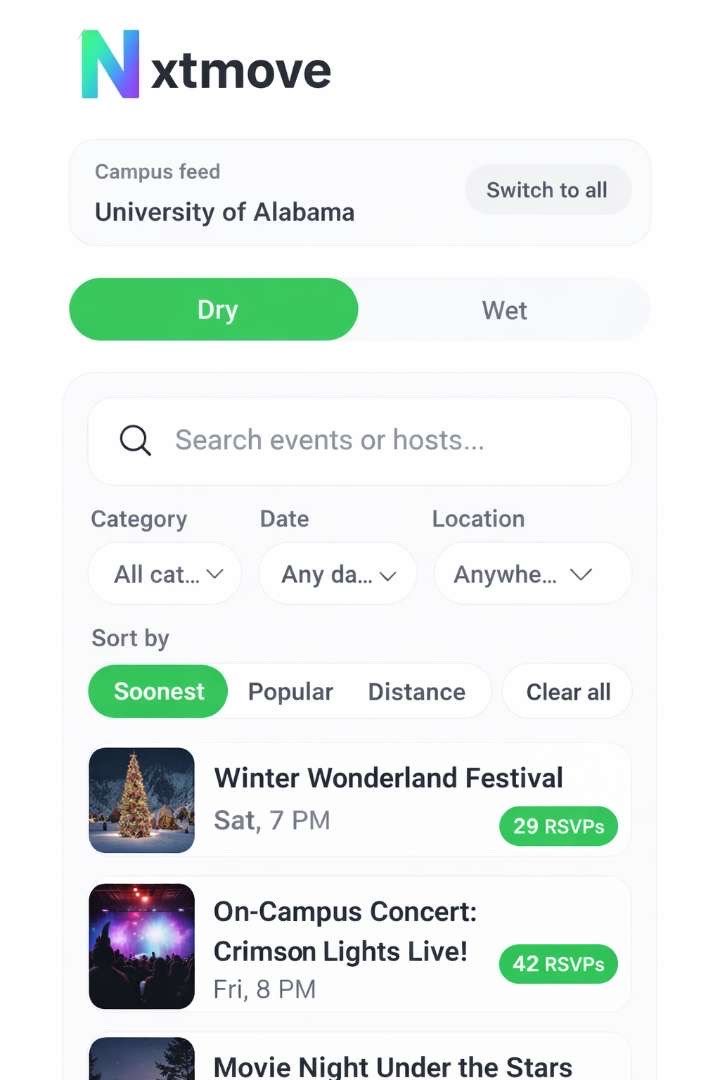This screenshot has width=720, height=1080.
Task: Expand the Anywhere location dropdown
Action: (531, 573)
